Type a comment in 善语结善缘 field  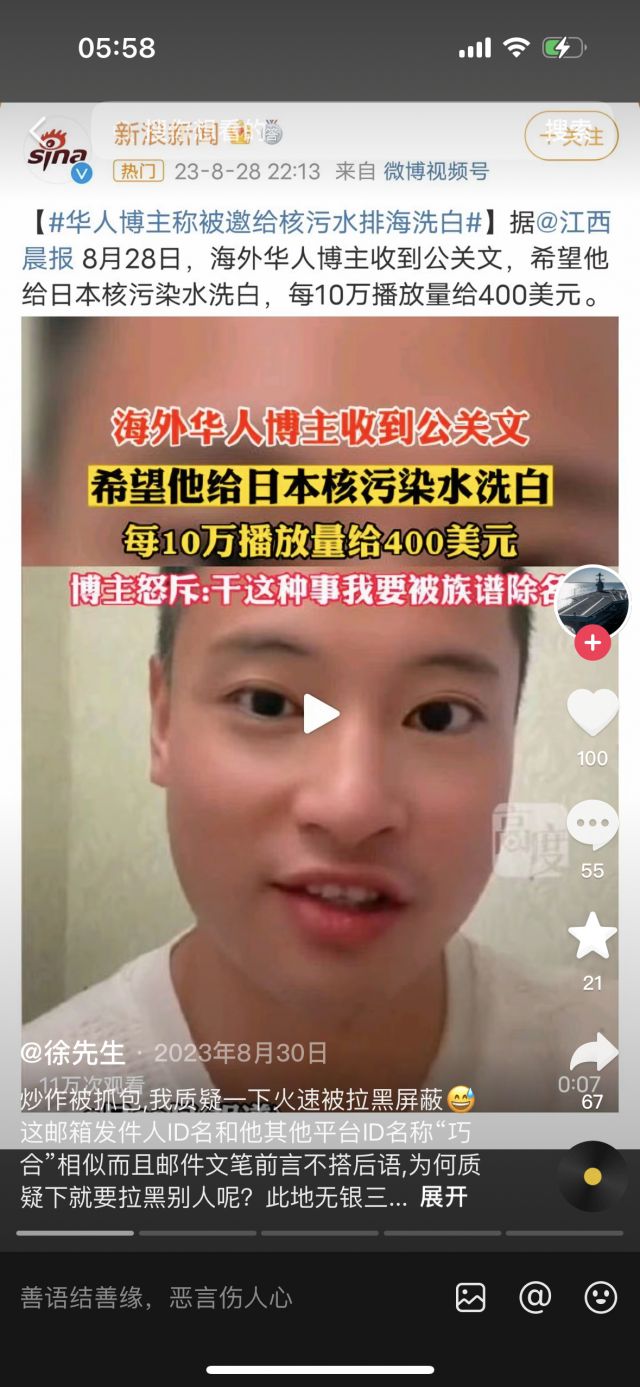[200, 1297]
